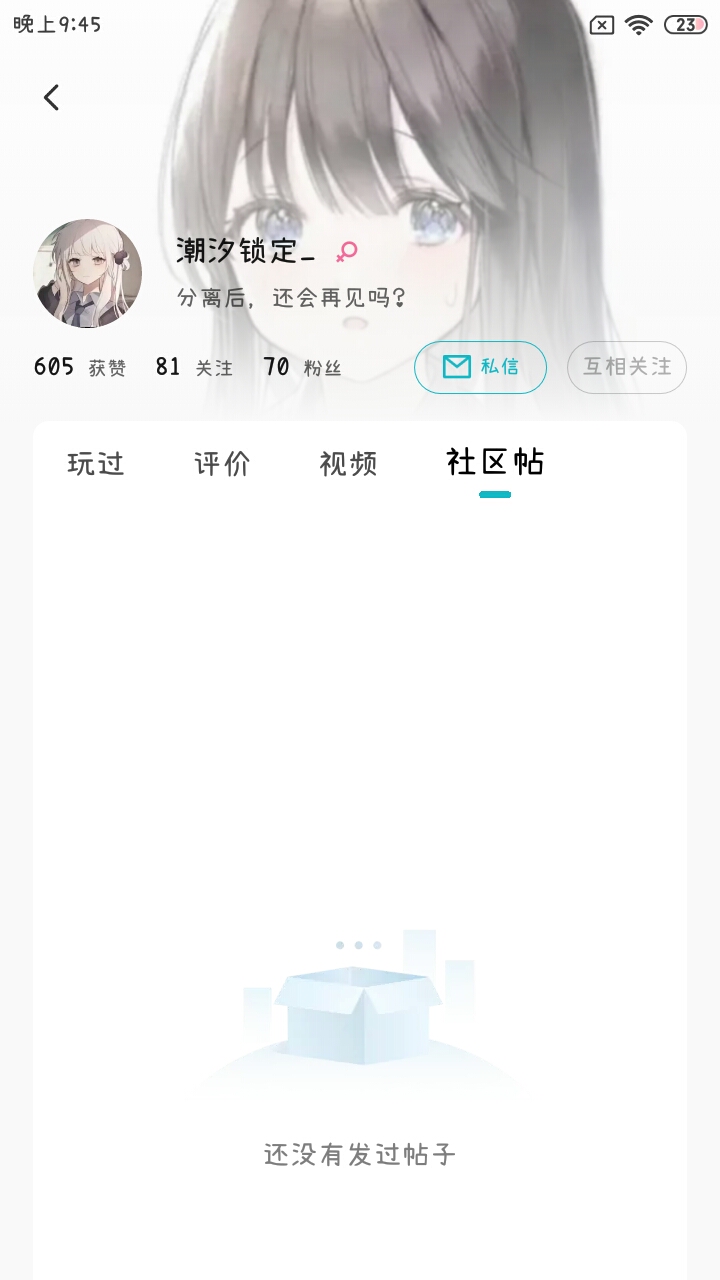Tap the 互相关注 follow button
This screenshot has height=1280, width=720.
(627, 367)
